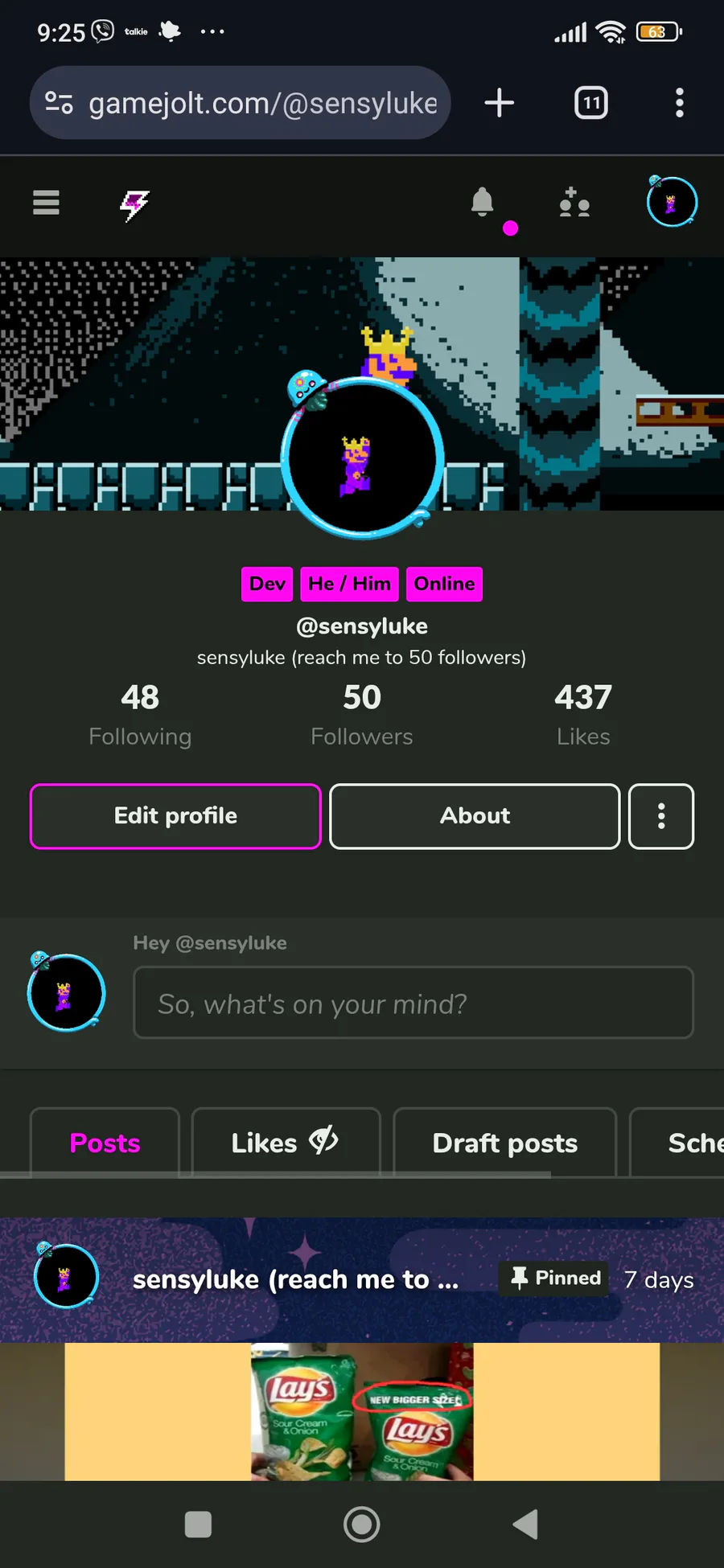This screenshot has width=724, height=1568.
Task: Select the Posts tab
Action: (x=105, y=1143)
